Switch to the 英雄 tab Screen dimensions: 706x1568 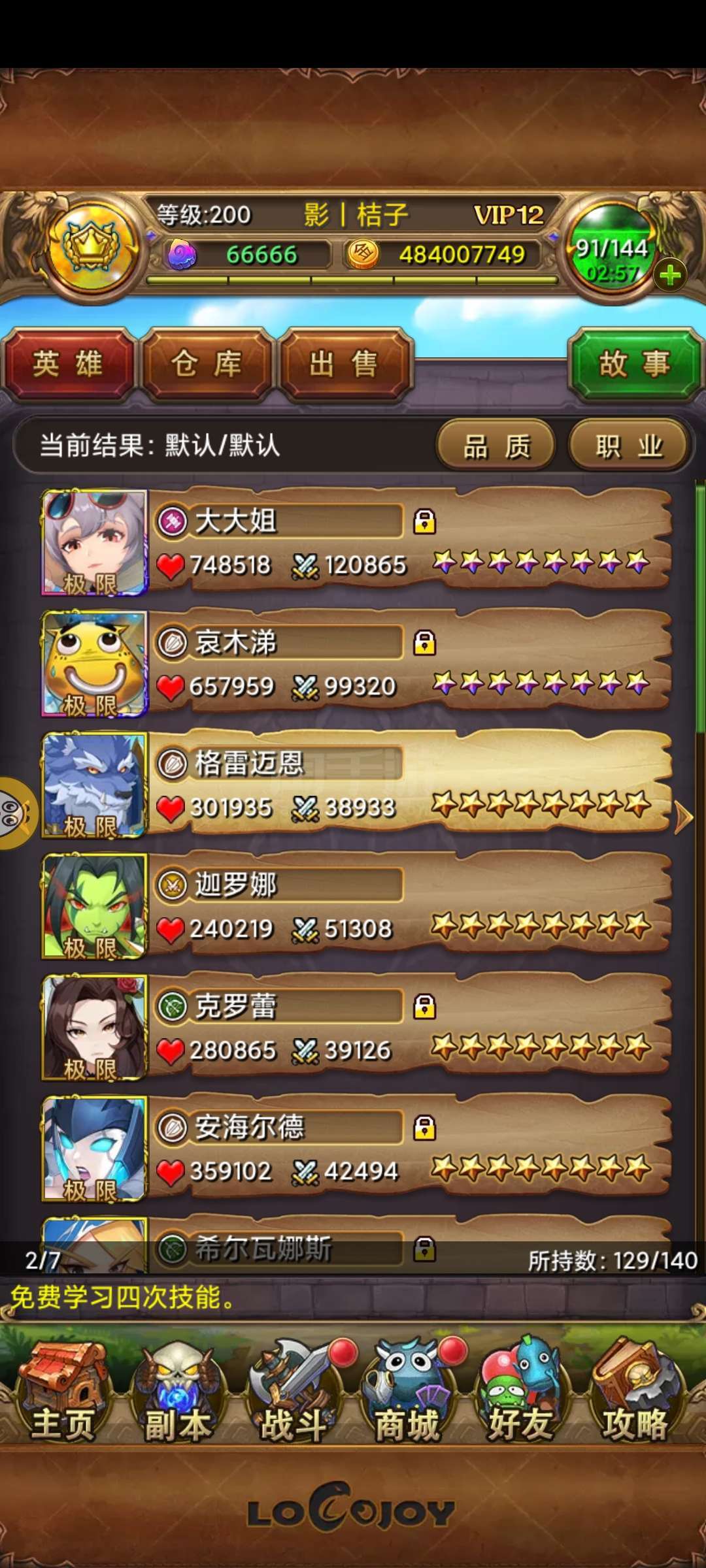(68, 365)
